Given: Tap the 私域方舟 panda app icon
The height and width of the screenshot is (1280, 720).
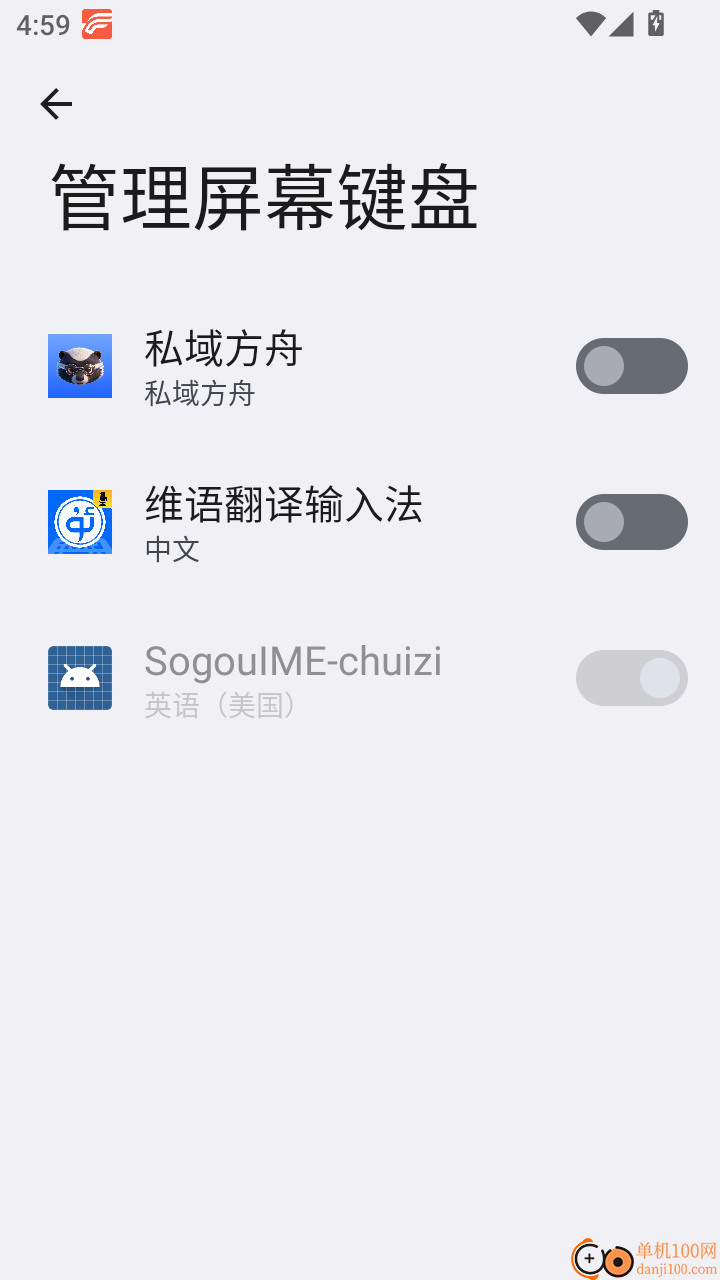Looking at the screenshot, I should click(79, 366).
